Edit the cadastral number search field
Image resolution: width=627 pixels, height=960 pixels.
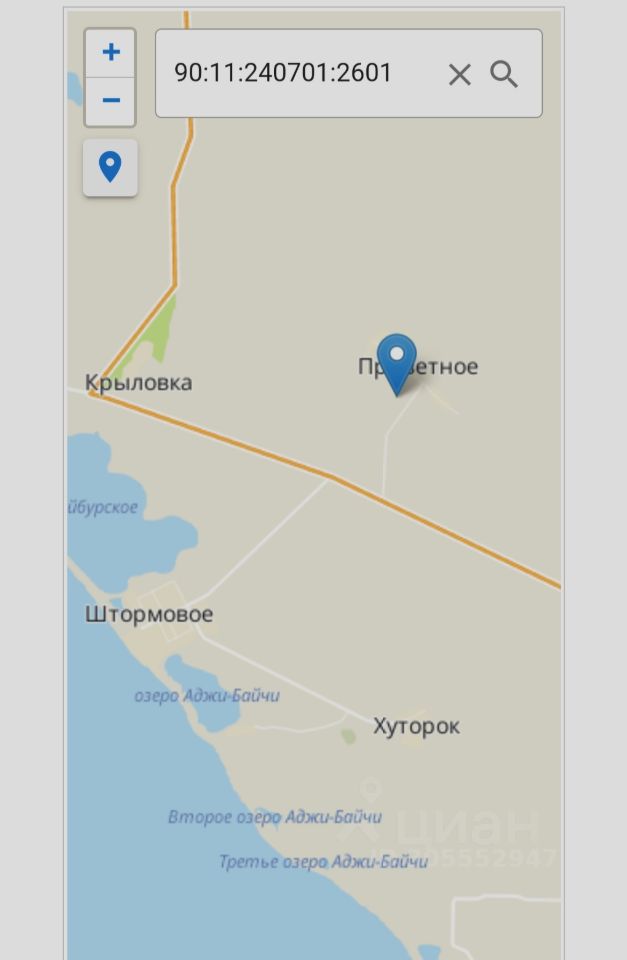[x=290, y=73]
